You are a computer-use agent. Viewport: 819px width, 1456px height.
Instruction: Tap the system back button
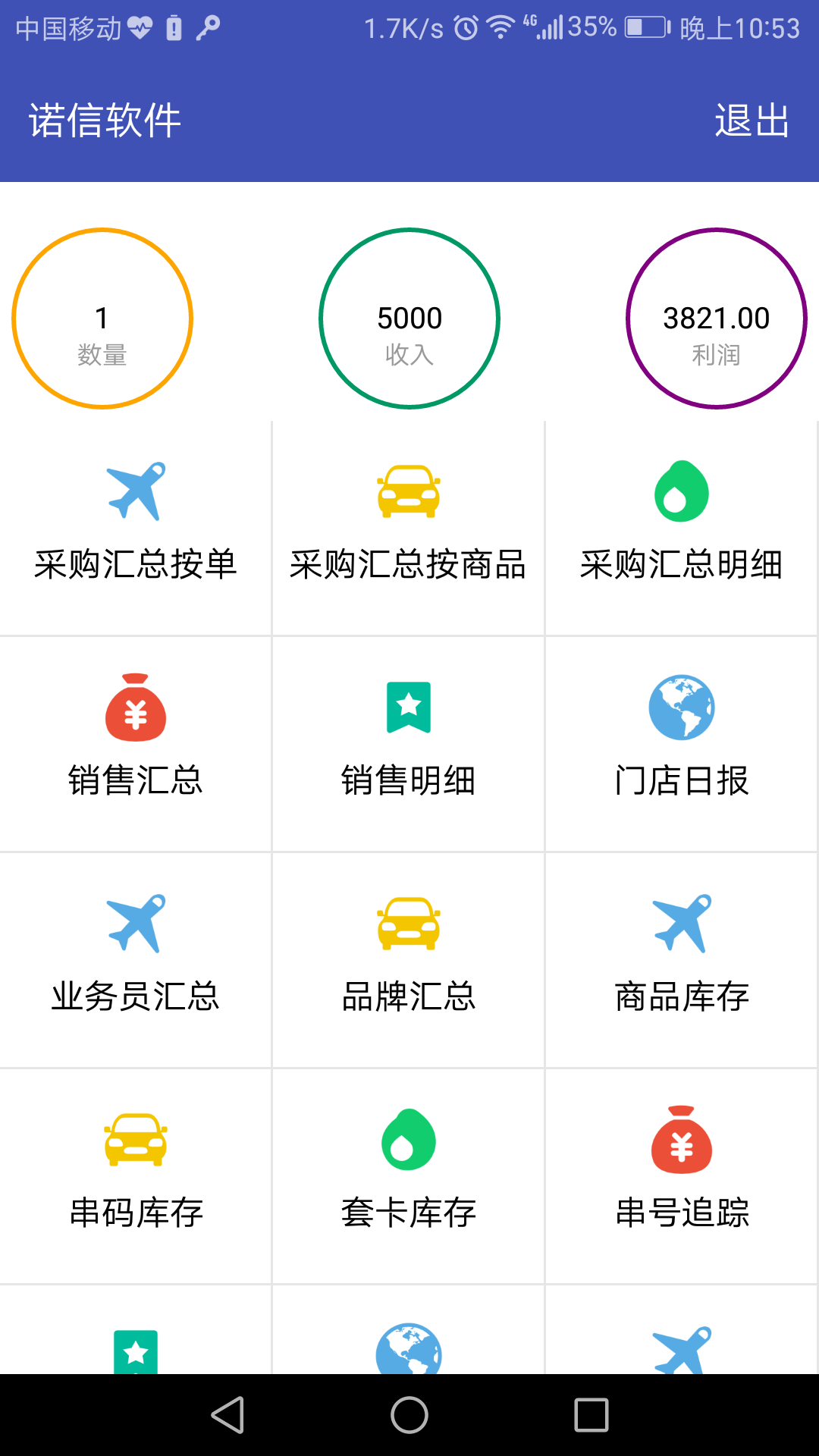[227, 1415]
